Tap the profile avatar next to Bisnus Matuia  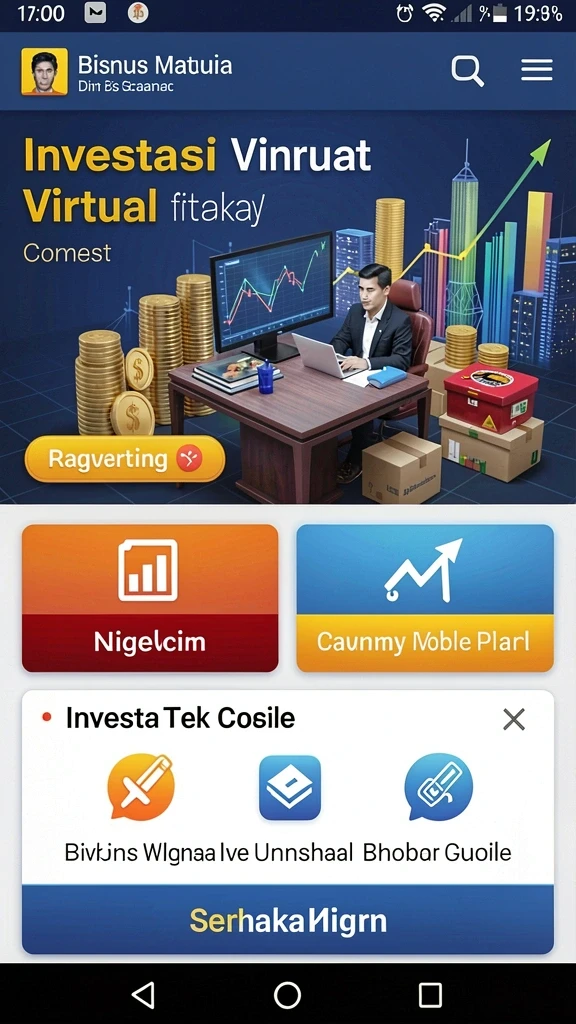point(44,71)
